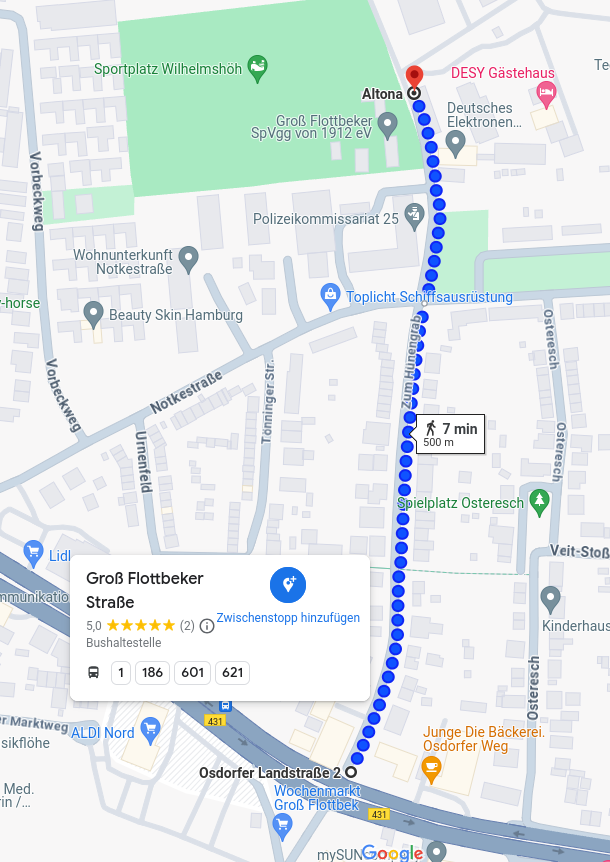Open Deutsches Elektronen place marker
610x862 pixels.
456,145
